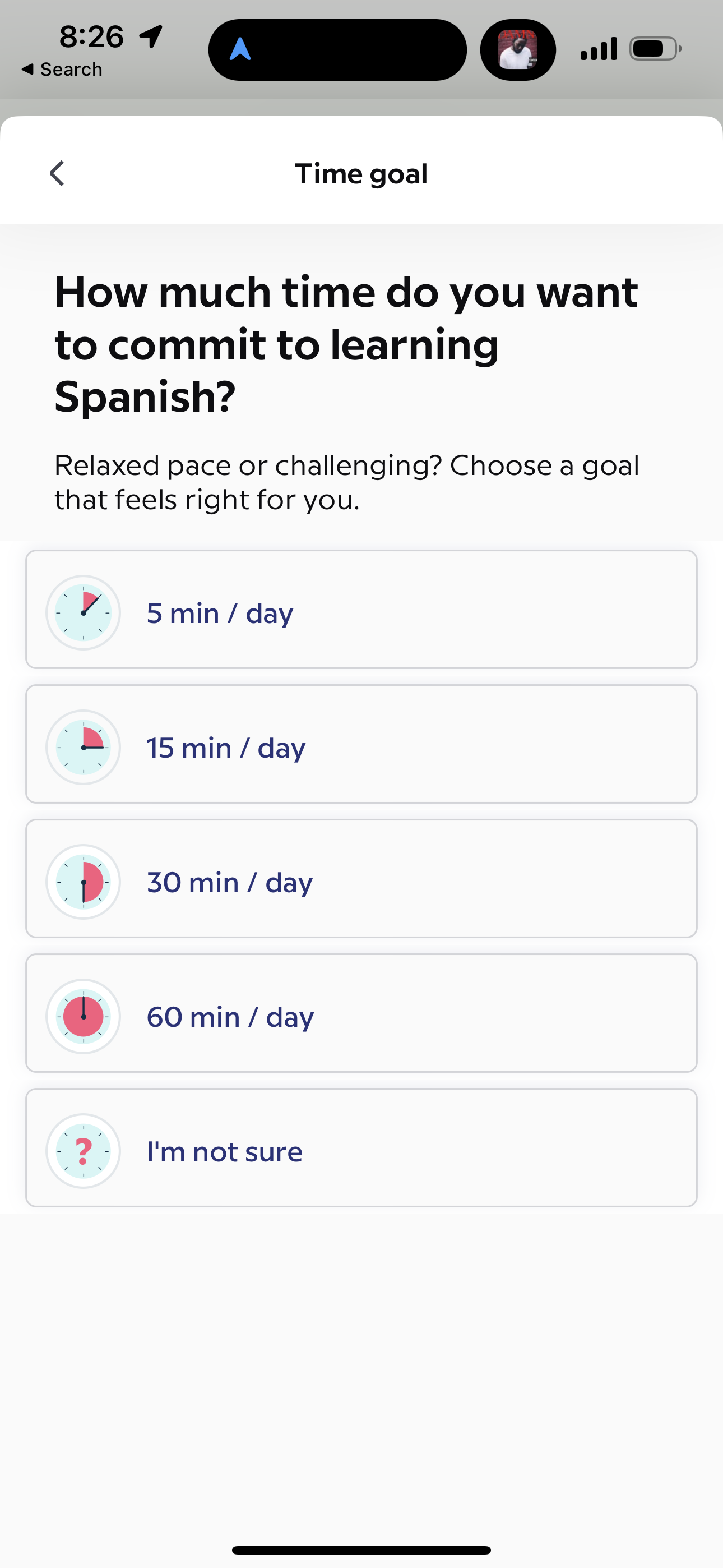The width and height of the screenshot is (723, 1568).
Task: Tap Search to return to previous app
Action: pos(63,69)
